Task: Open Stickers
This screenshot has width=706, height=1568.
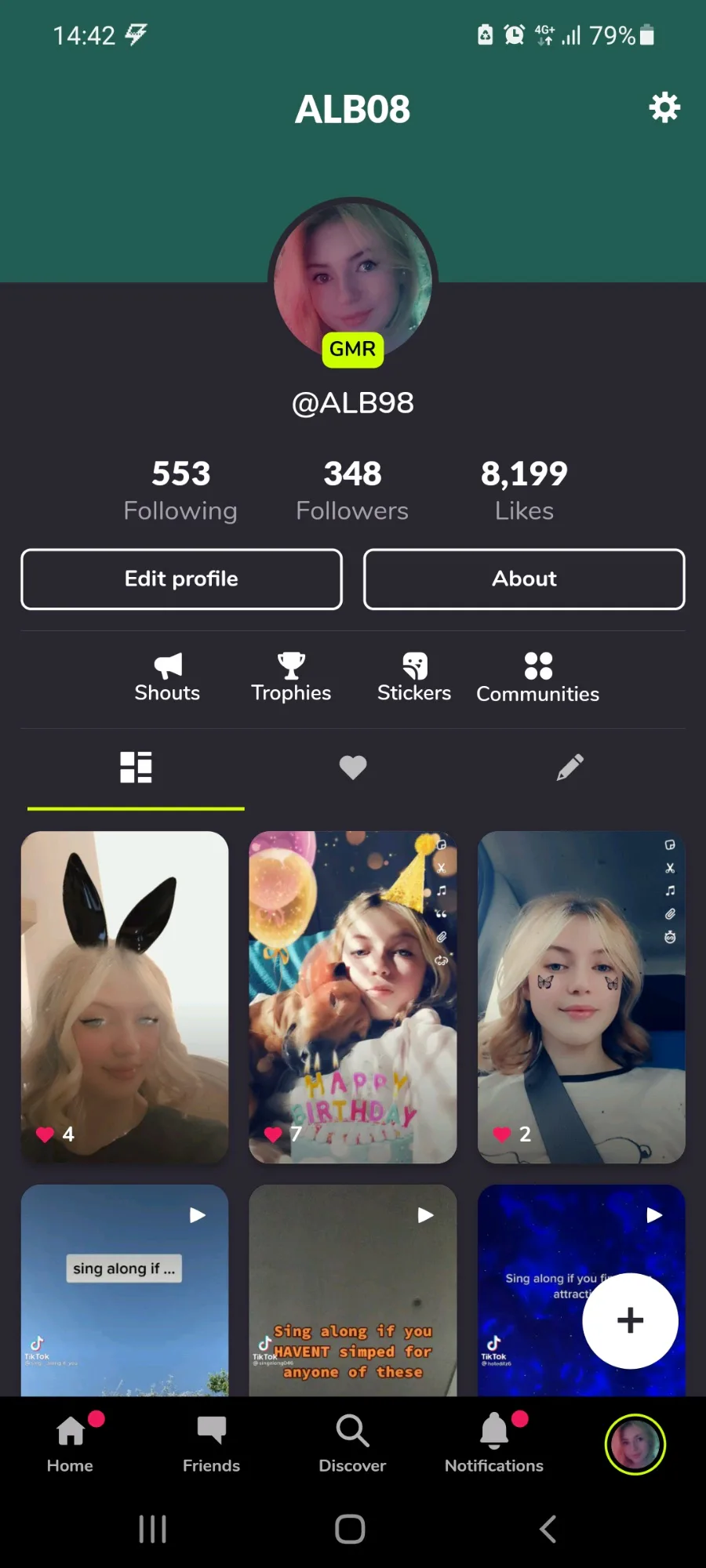Action: click(x=414, y=678)
